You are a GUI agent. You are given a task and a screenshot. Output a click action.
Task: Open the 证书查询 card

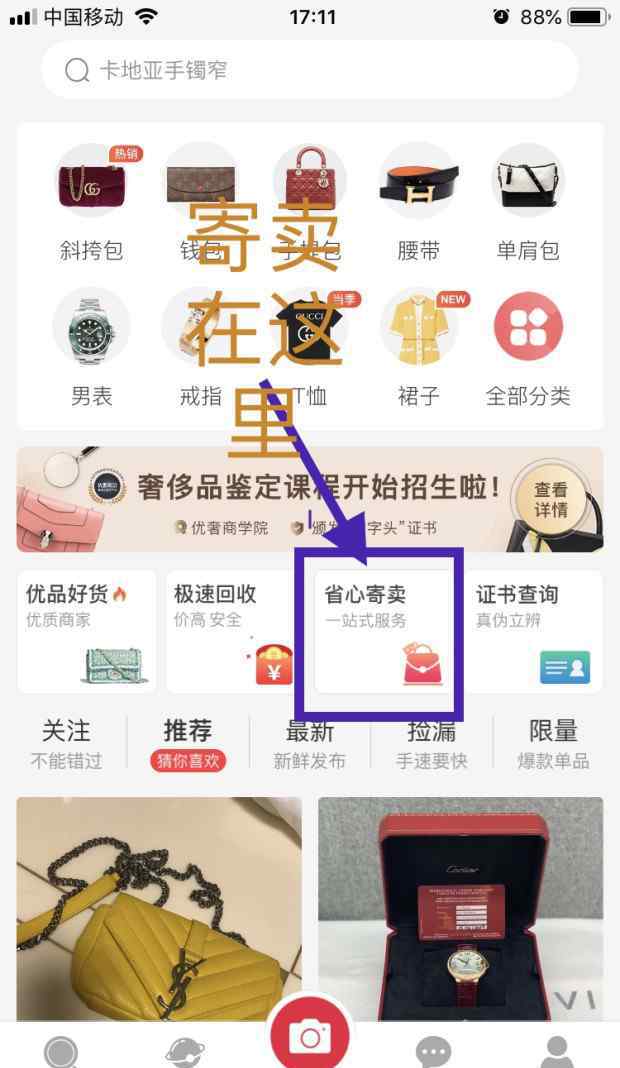click(x=533, y=631)
